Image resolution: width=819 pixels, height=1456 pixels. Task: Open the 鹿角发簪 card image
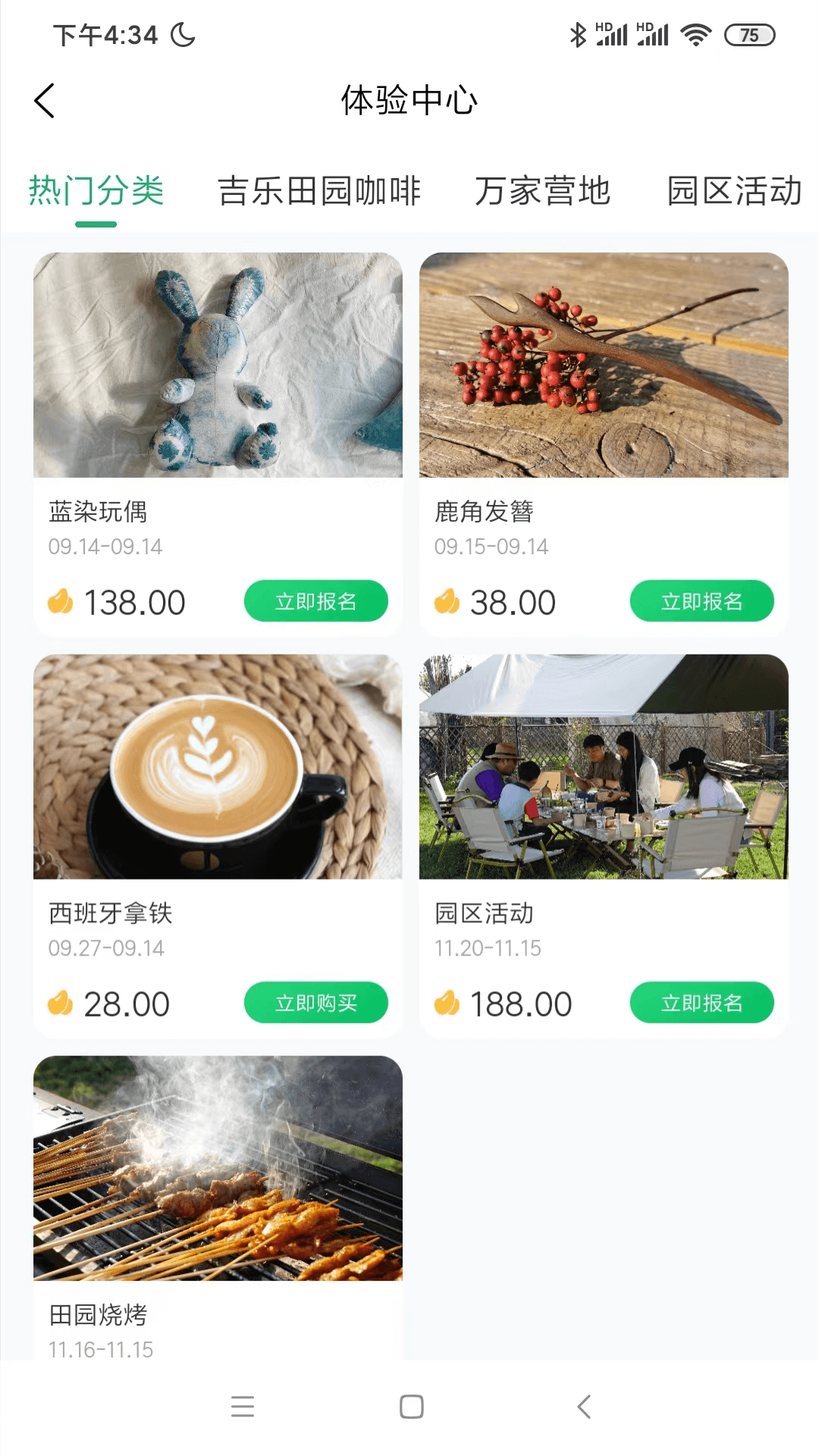coord(604,365)
